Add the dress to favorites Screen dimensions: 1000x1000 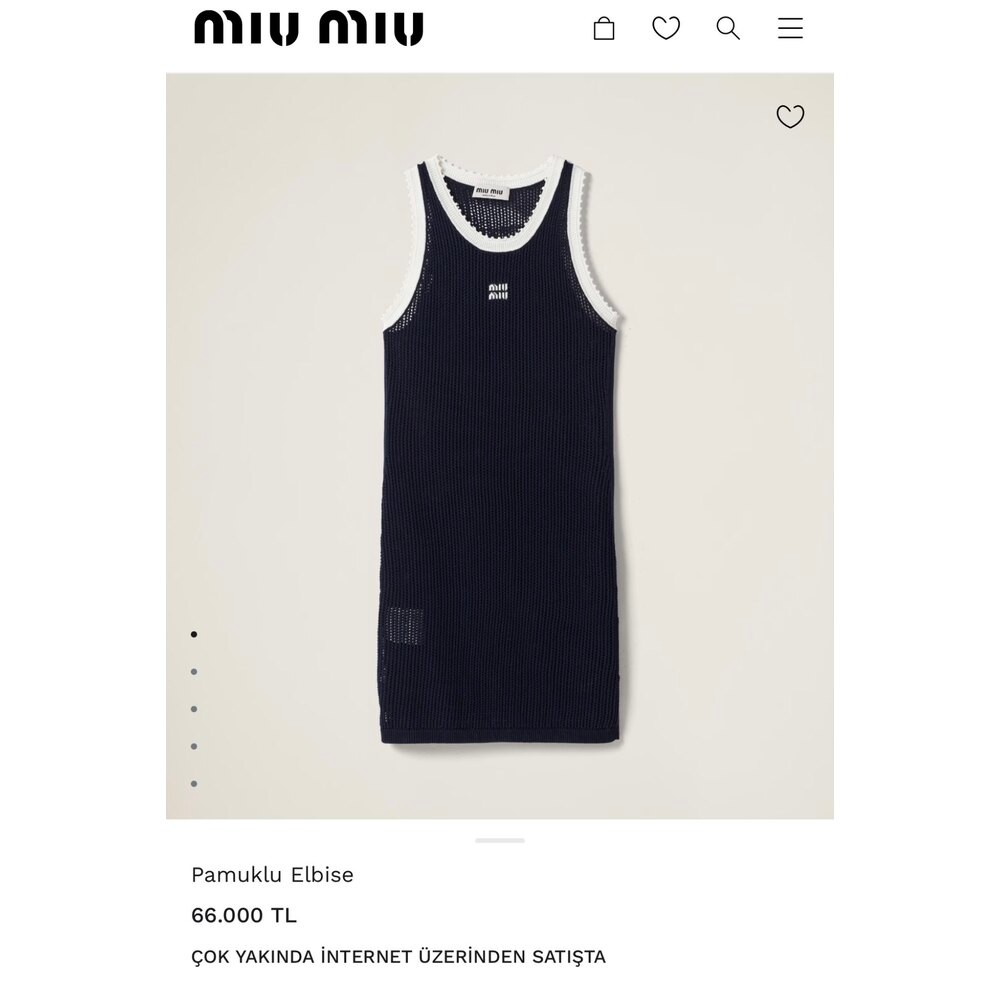[790, 117]
